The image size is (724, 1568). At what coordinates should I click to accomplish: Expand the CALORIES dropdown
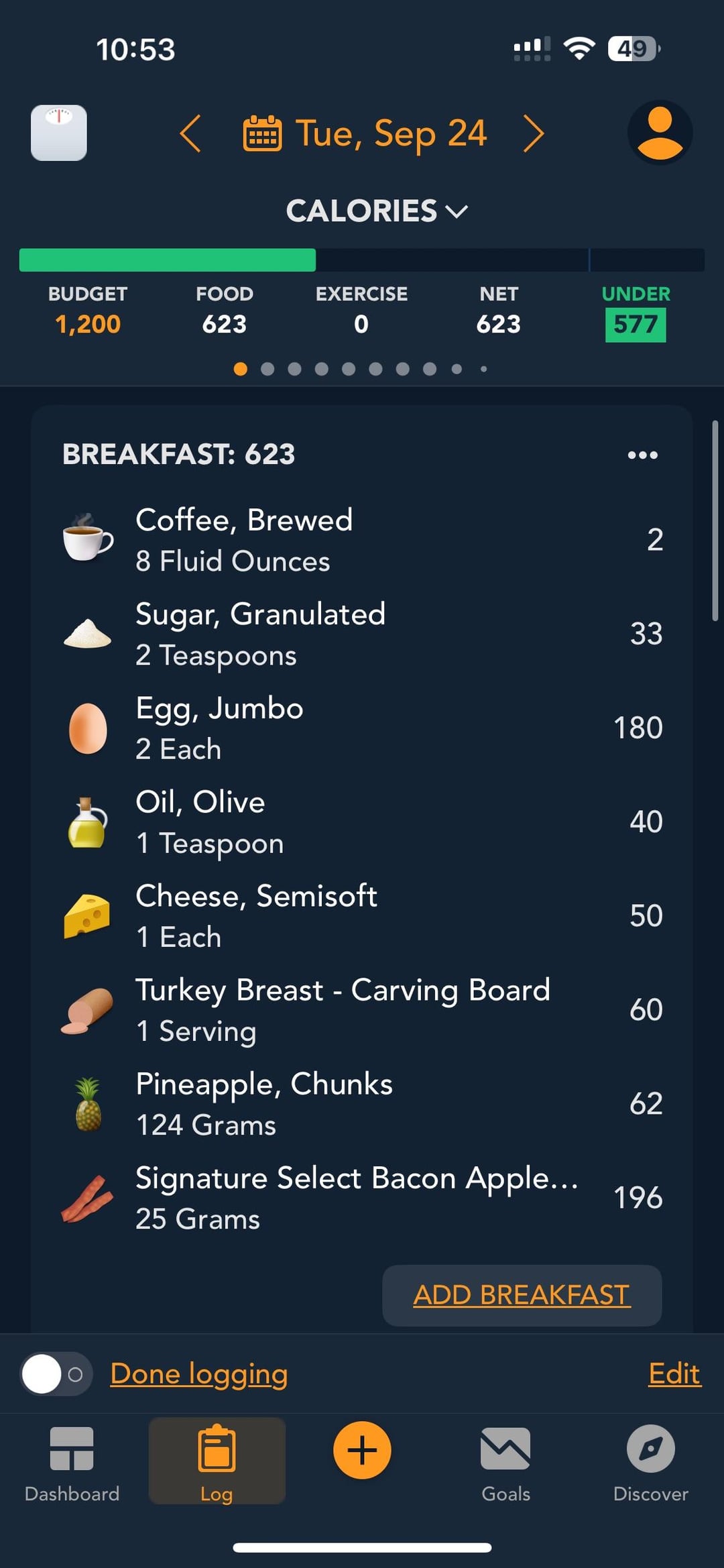(x=377, y=211)
